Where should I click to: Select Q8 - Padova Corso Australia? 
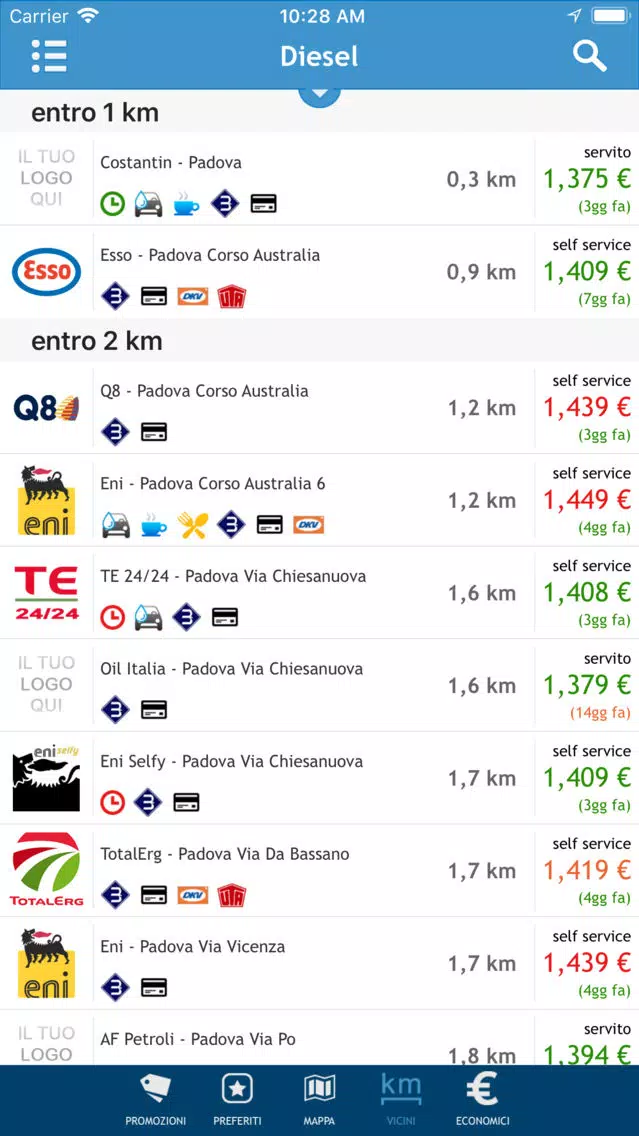(x=320, y=407)
